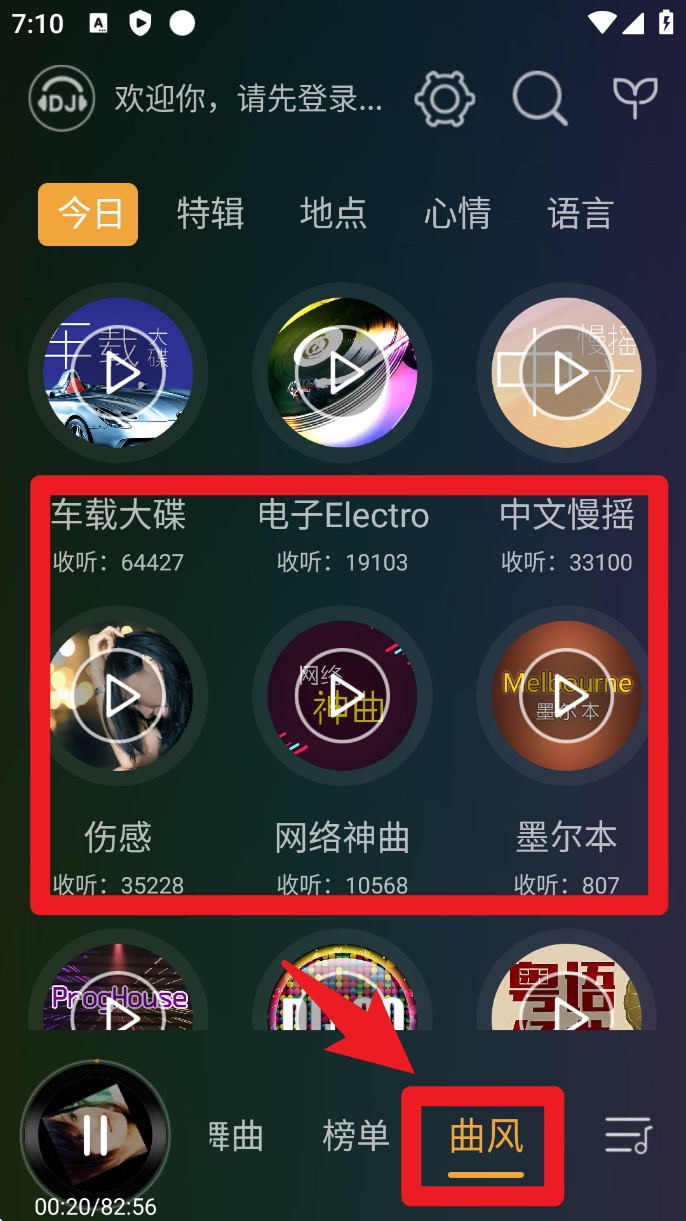The height and width of the screenshot is (1221, 686).
Task: Open the 墨尔本 Melbourne station
Action: point(567,696)
